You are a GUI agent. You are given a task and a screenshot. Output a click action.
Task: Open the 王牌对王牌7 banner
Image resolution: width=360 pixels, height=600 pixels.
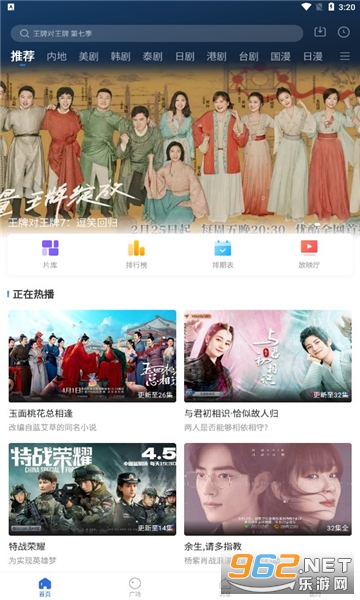pyautogui.click(x=180, y=151)
